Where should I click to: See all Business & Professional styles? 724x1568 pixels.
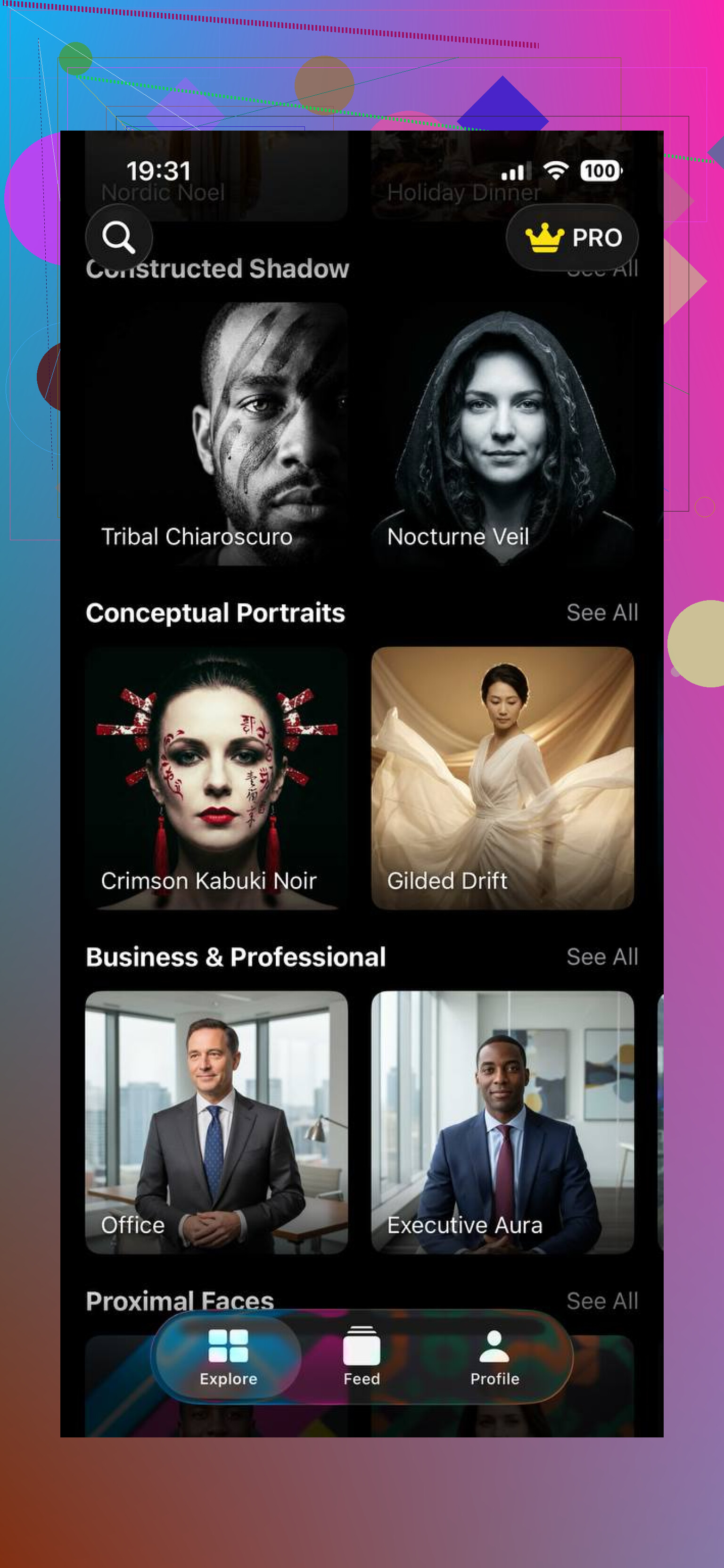point(602,957)
